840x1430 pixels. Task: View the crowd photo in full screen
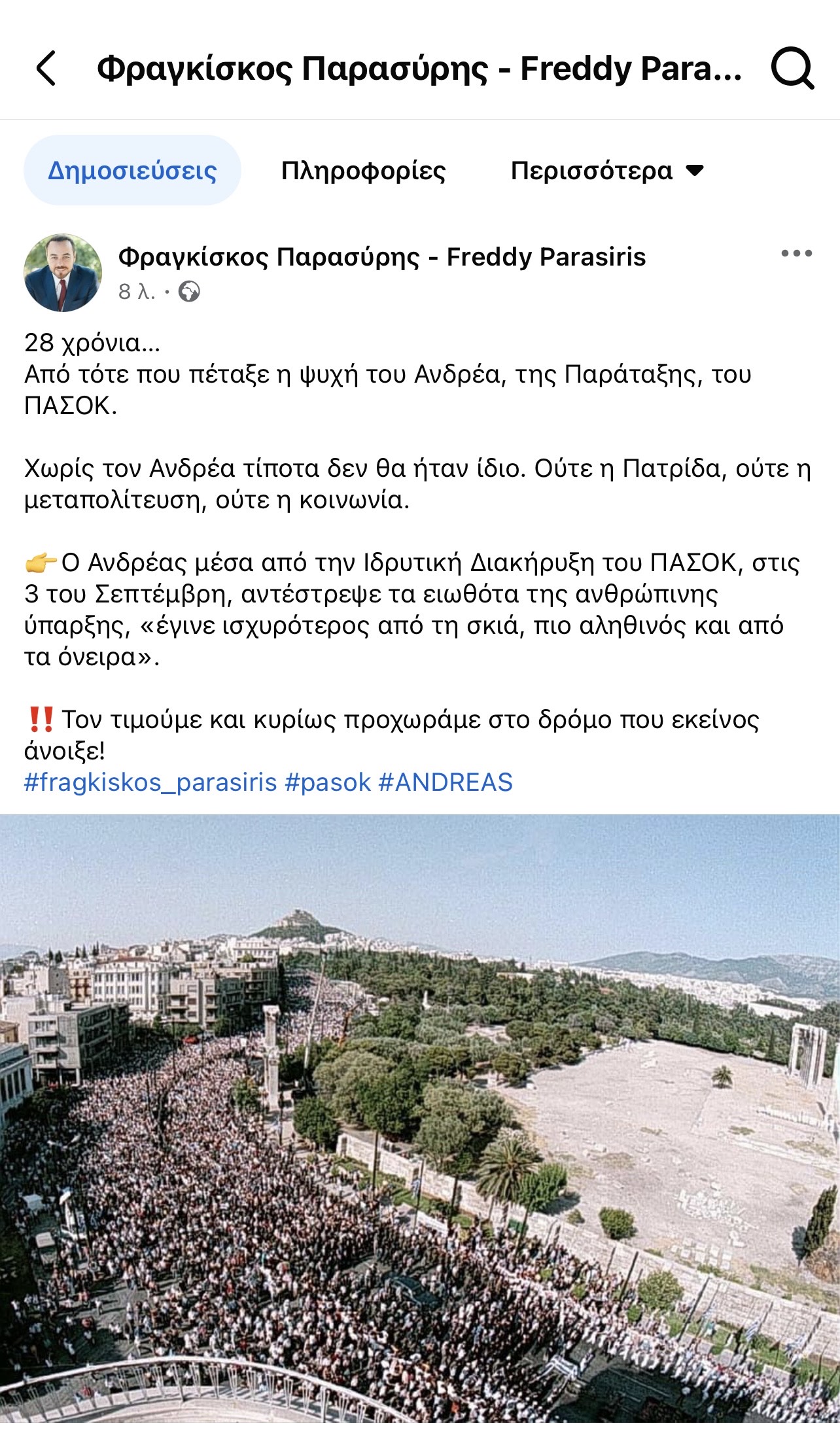coord(420,1119)
